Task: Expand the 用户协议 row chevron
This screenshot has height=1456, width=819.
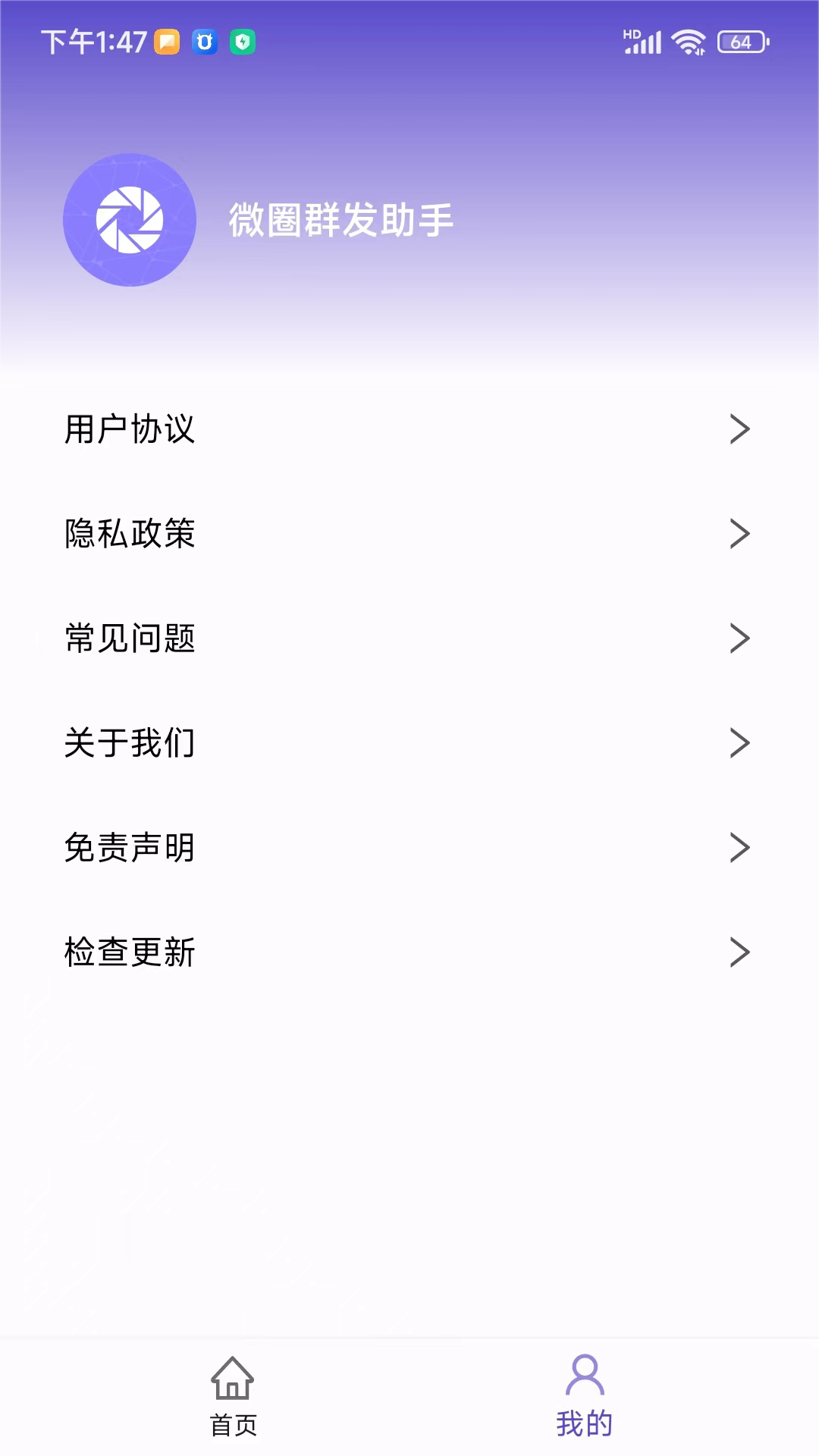Action: coord(739,428)
